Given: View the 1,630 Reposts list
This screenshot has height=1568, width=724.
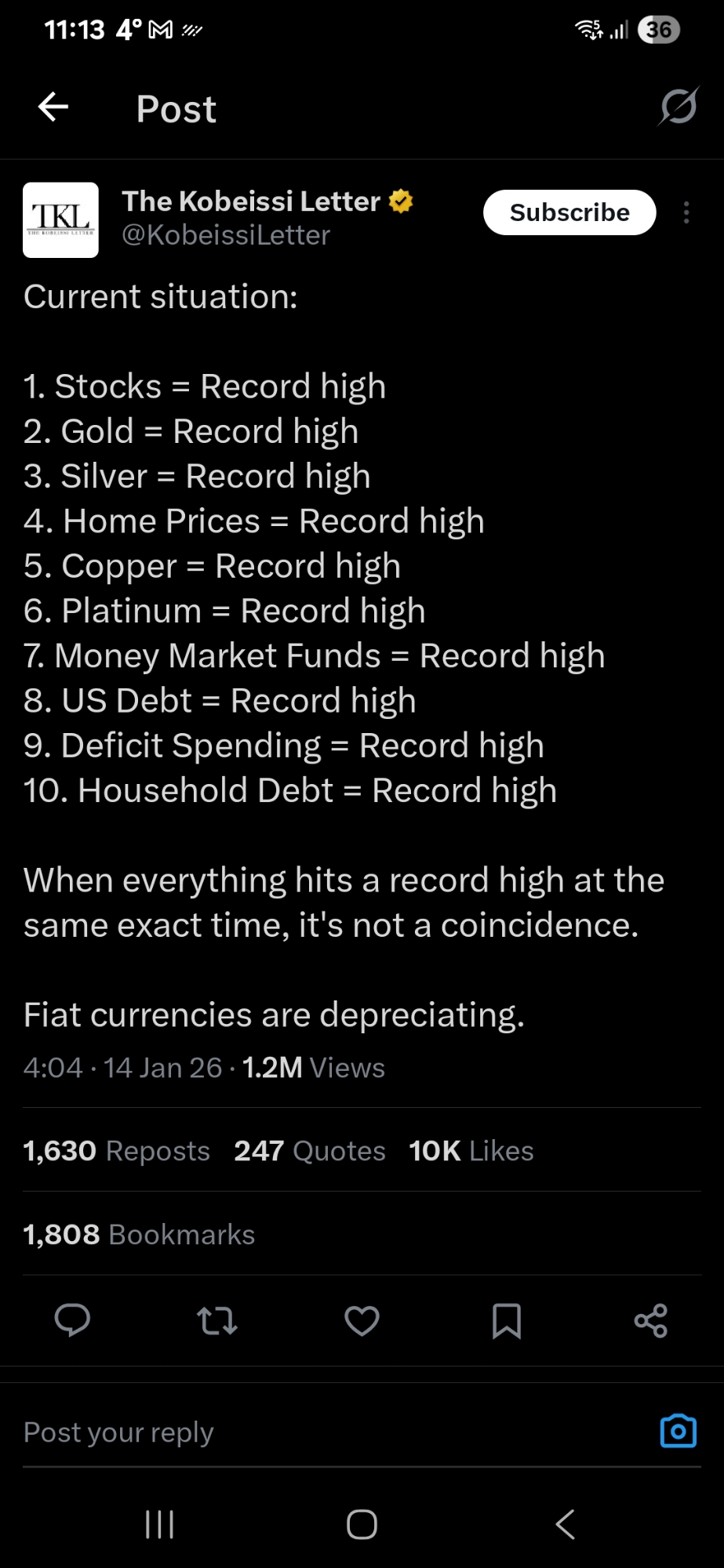Looking at the screenshot, I should [x=117, y=1151].
